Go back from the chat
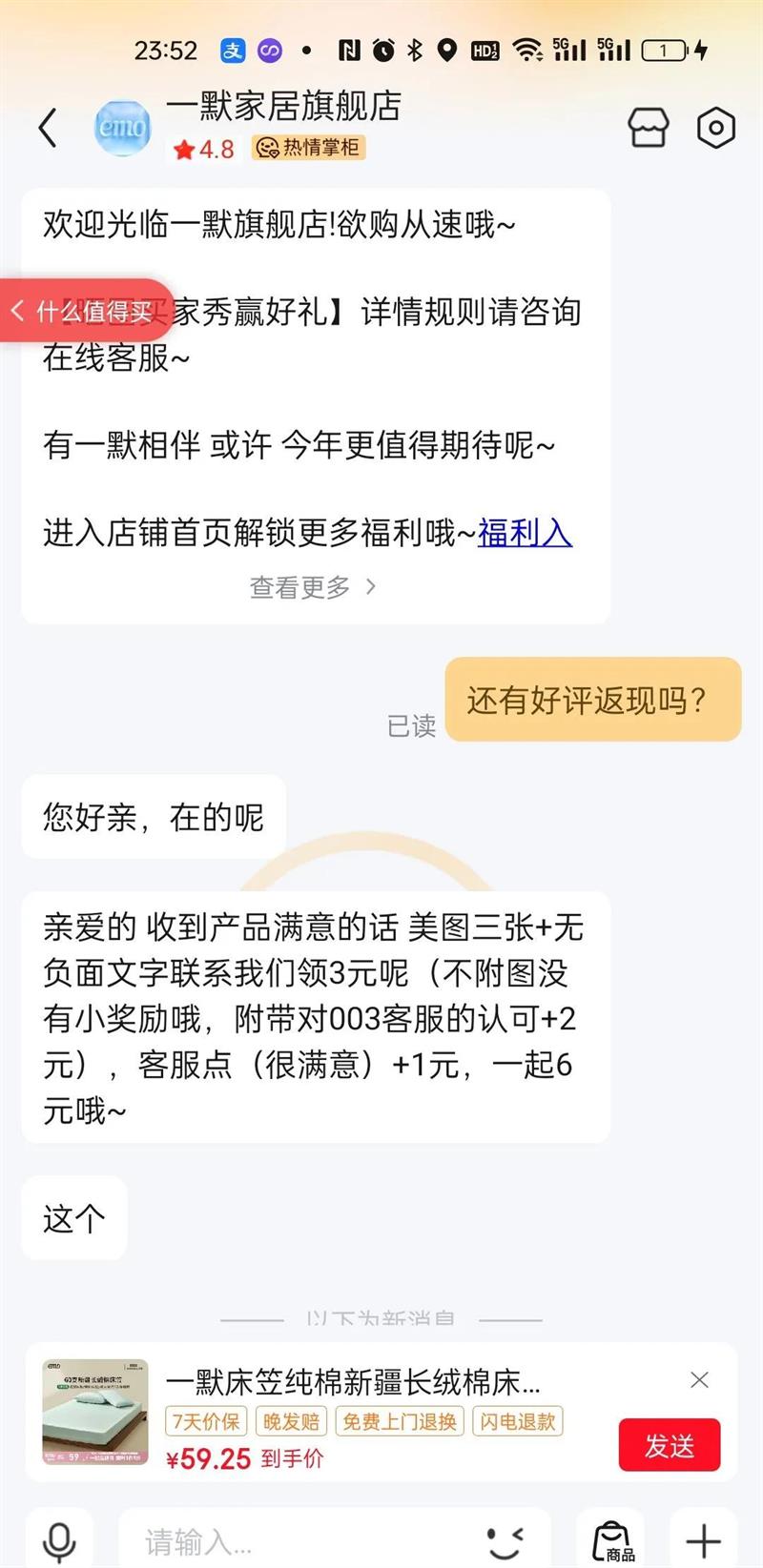This screenshot has height=1568, width=763. pyautogui.click(x=48, y=128)
